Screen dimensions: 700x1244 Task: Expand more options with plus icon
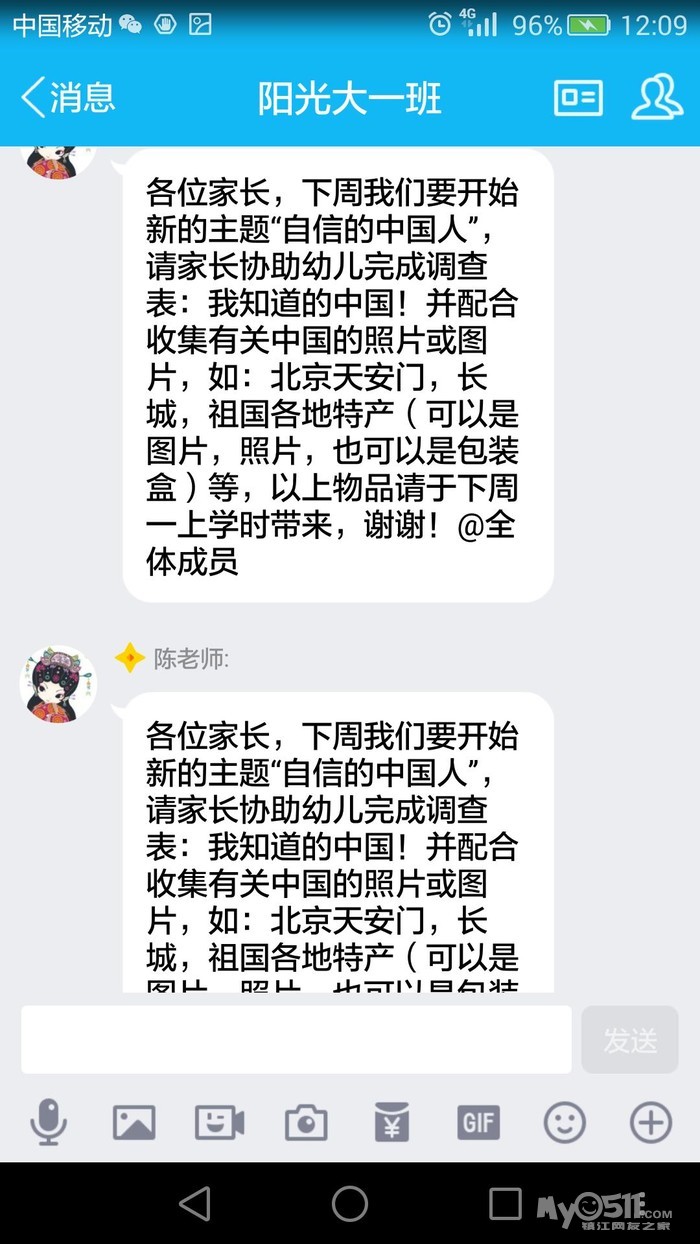650,1123
